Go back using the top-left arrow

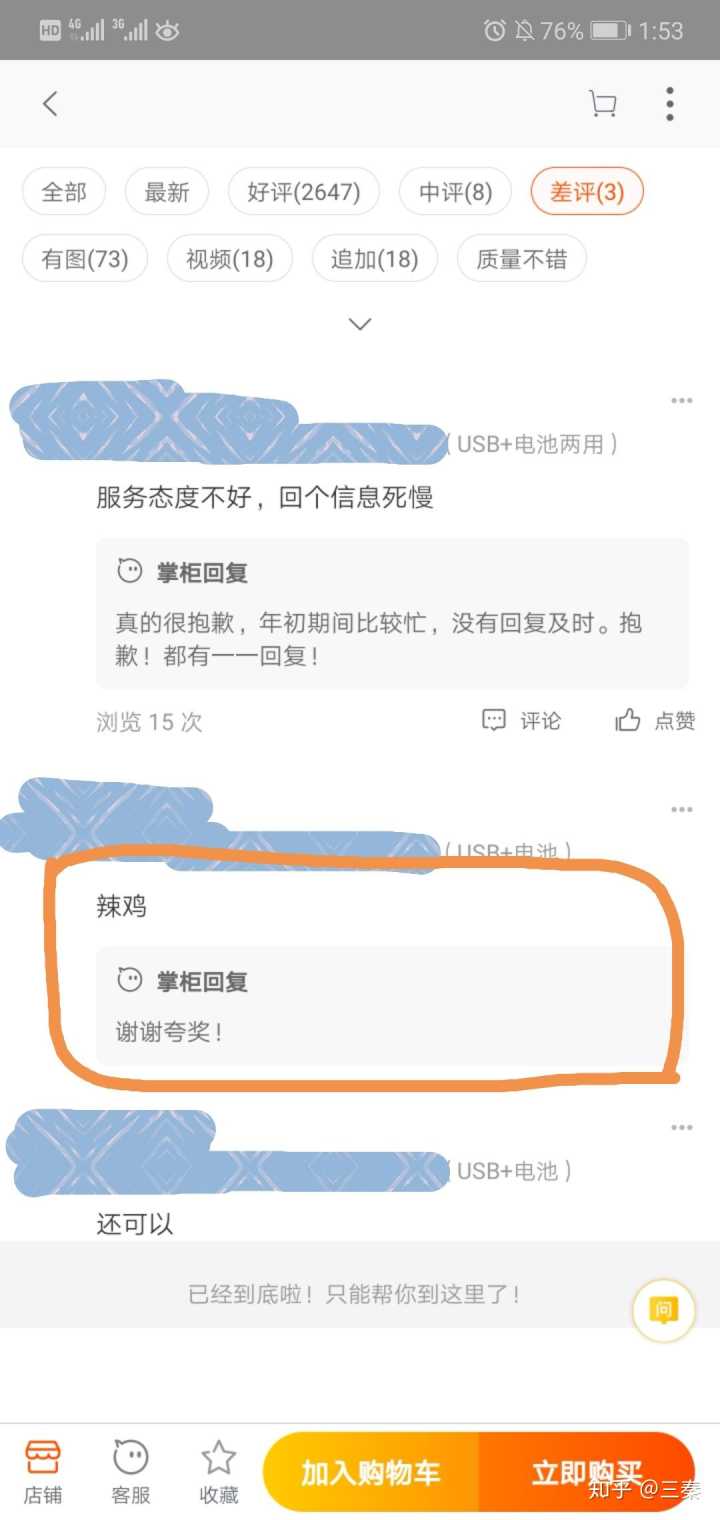click(x=50, y=103)
